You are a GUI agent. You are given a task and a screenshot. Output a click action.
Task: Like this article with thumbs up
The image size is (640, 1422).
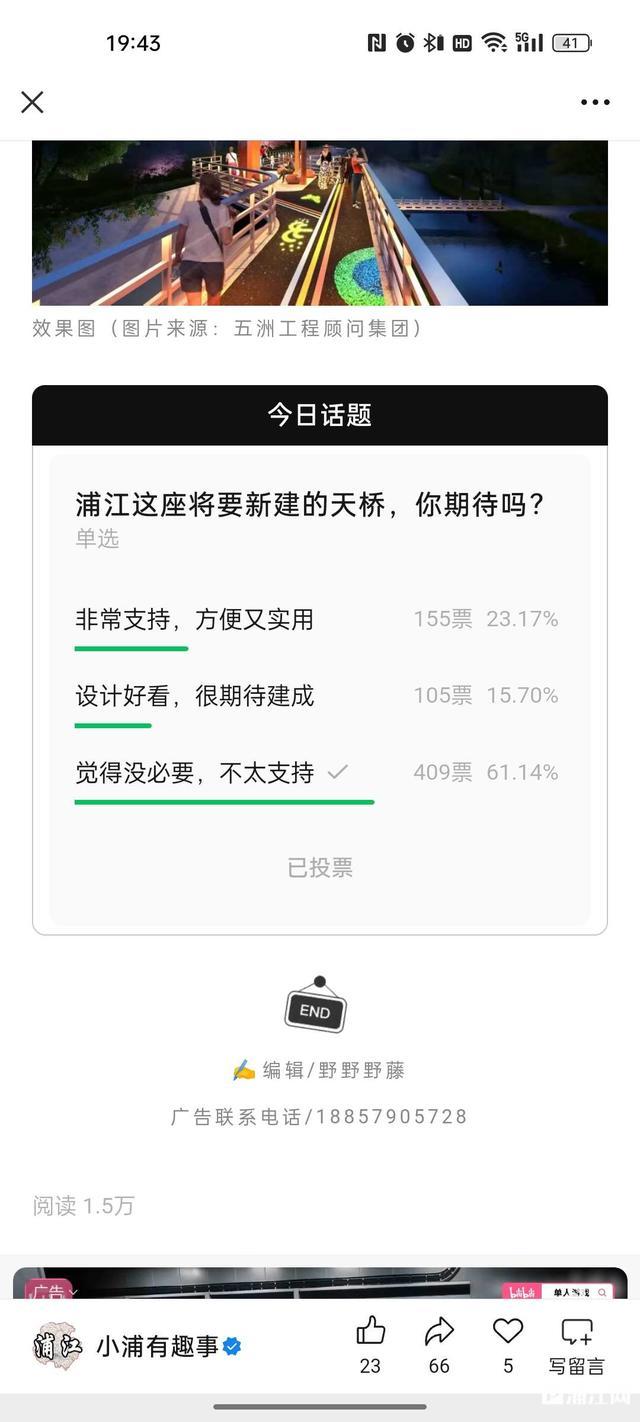370,1331
